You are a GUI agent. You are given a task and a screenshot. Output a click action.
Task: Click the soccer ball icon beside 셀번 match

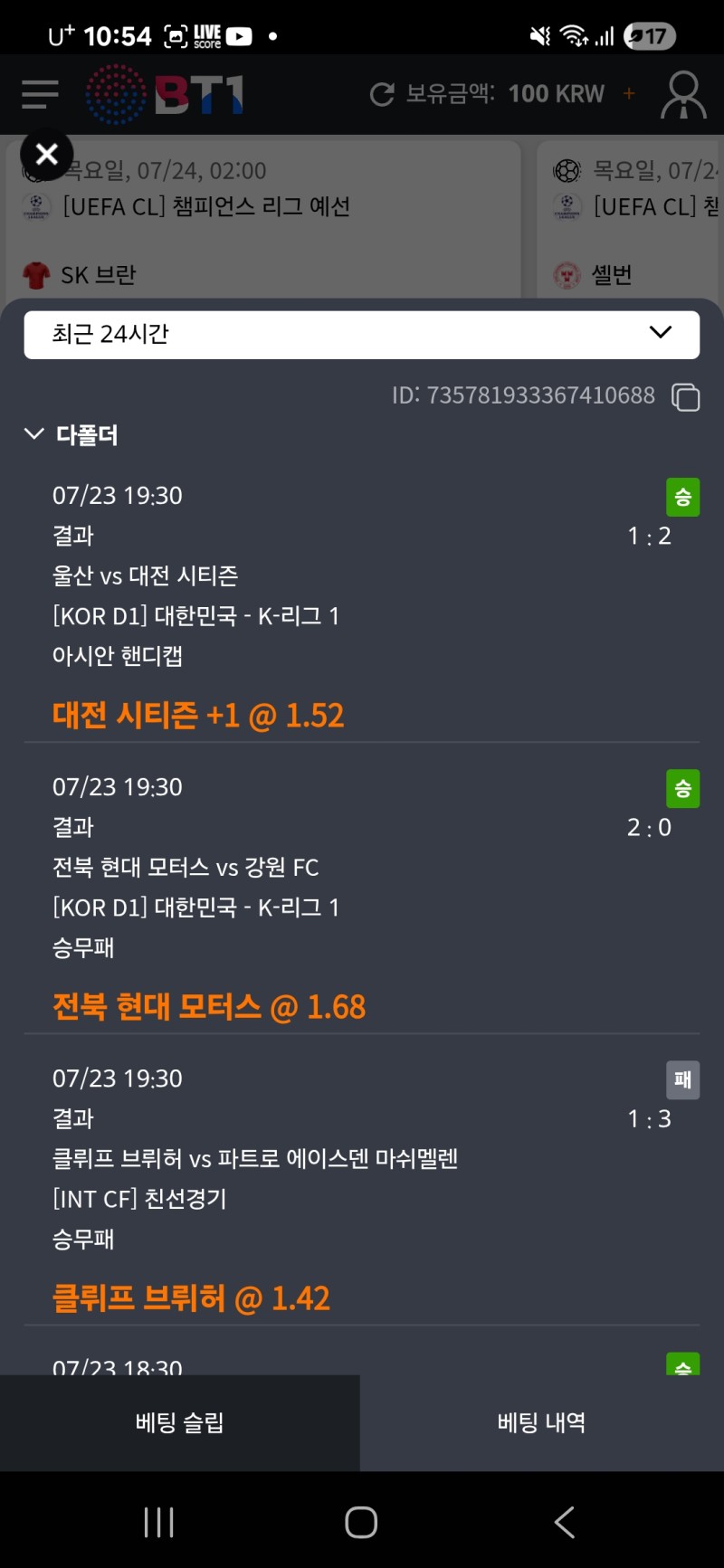[x=567, y=169]
